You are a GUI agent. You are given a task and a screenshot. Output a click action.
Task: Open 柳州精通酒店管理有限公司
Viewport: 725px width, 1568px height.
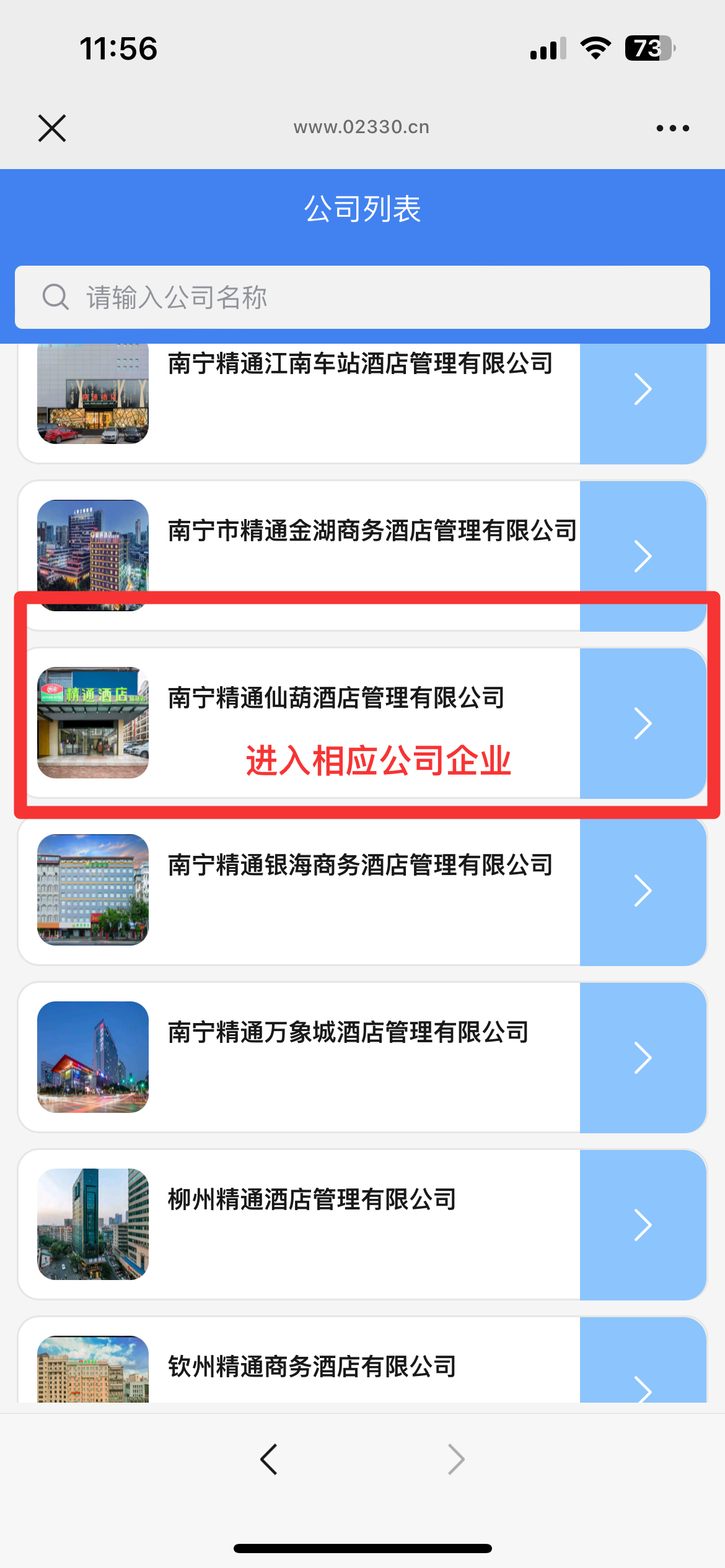[x=643, y=1225]
